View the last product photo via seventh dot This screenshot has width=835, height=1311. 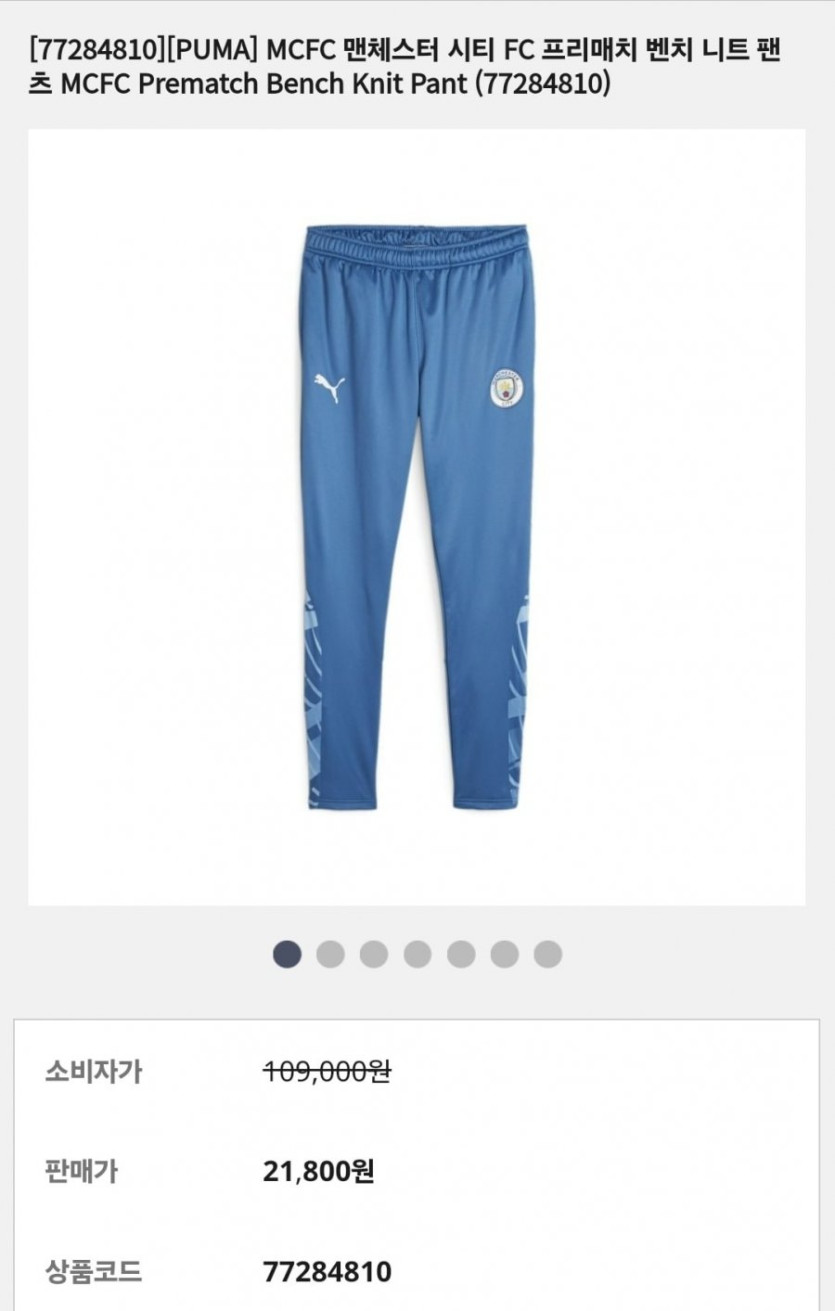tap(547, 954)
